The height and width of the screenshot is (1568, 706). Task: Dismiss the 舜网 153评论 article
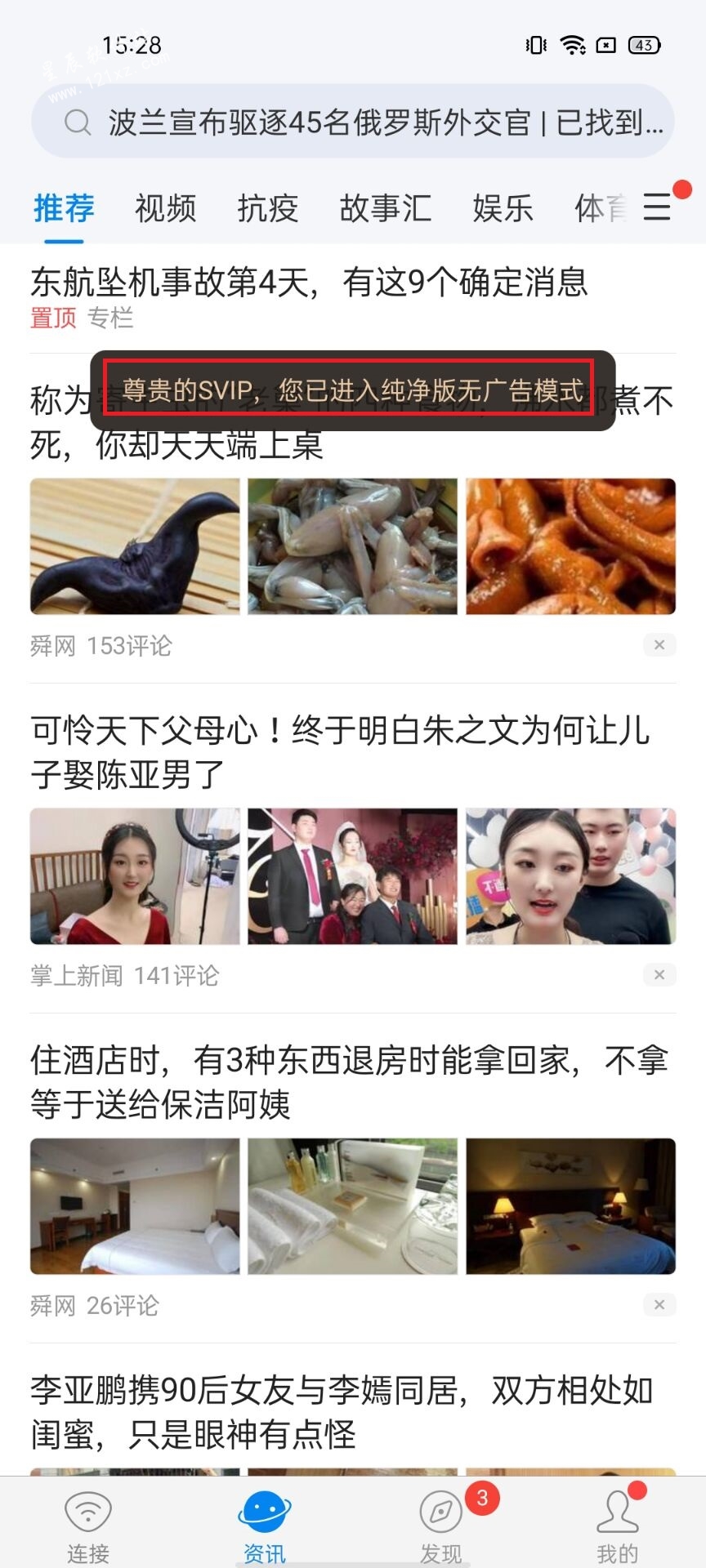pos(659,645)
